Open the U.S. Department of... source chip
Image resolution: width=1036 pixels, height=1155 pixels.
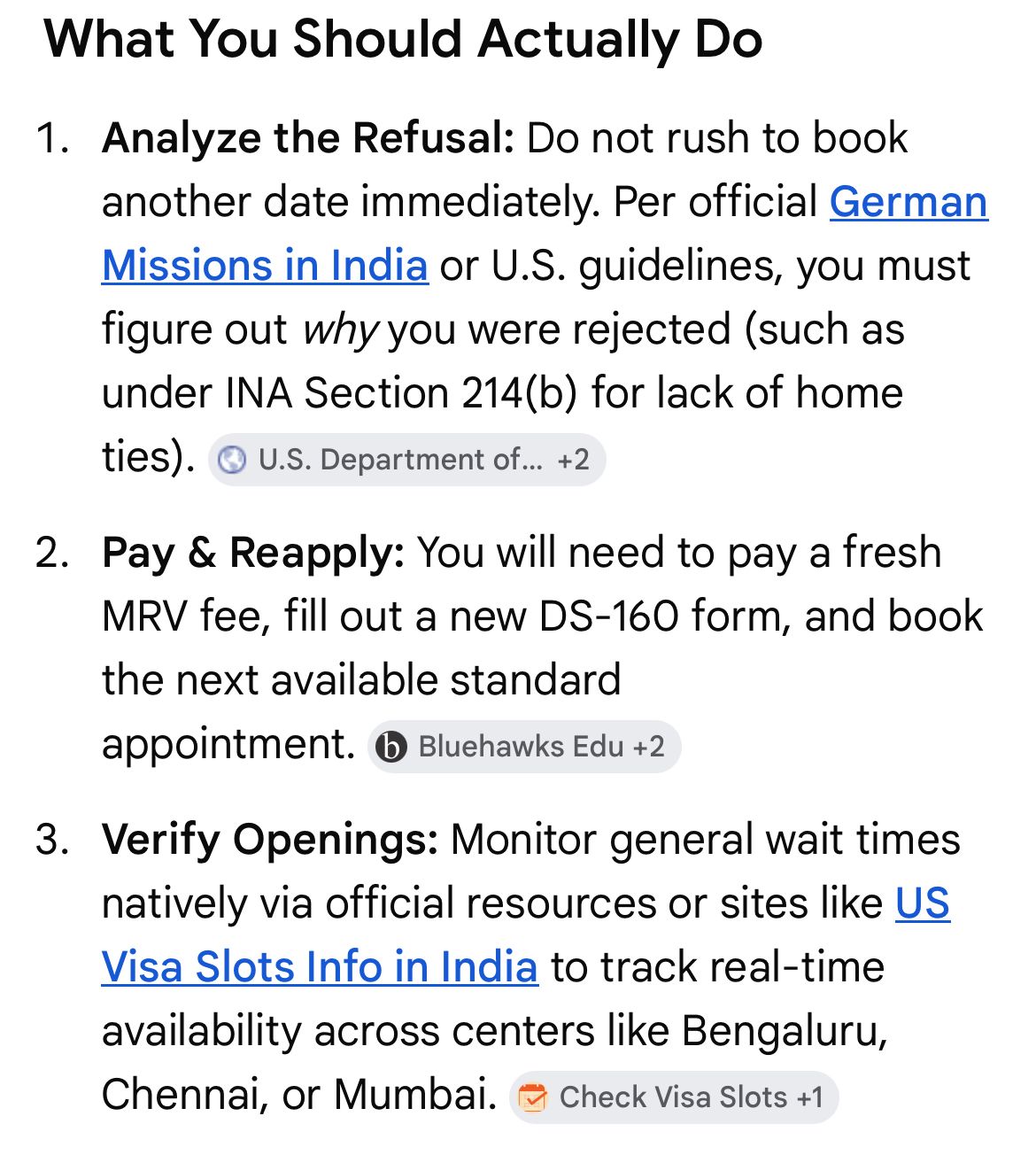(x=406, y=460)
